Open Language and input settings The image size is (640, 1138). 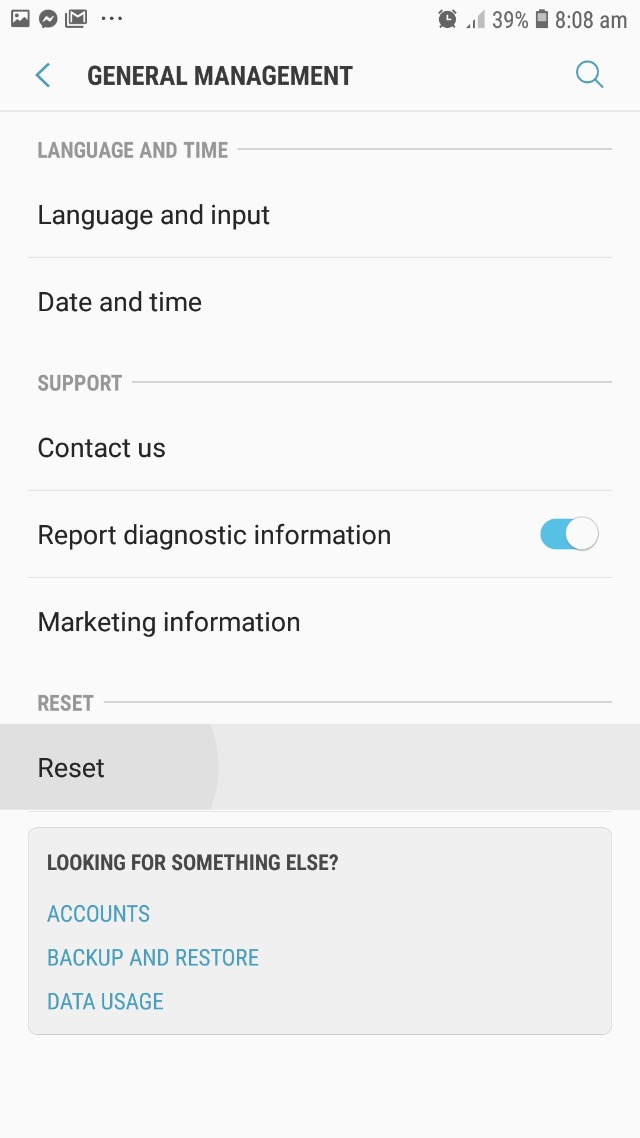pyautogui.click(x=154, y=215)
